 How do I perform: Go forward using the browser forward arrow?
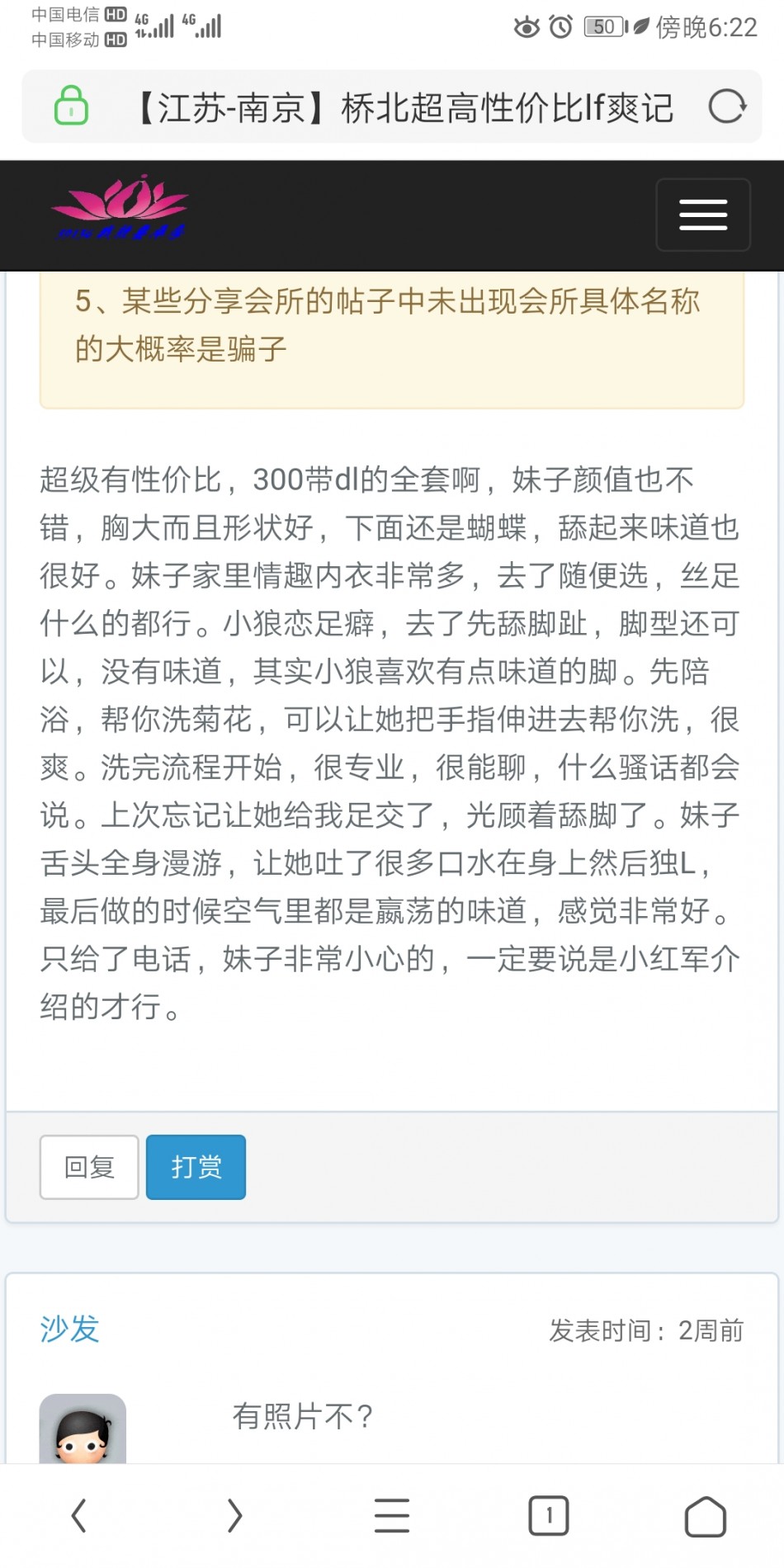pyautogui.click(x=235, y=1516)
